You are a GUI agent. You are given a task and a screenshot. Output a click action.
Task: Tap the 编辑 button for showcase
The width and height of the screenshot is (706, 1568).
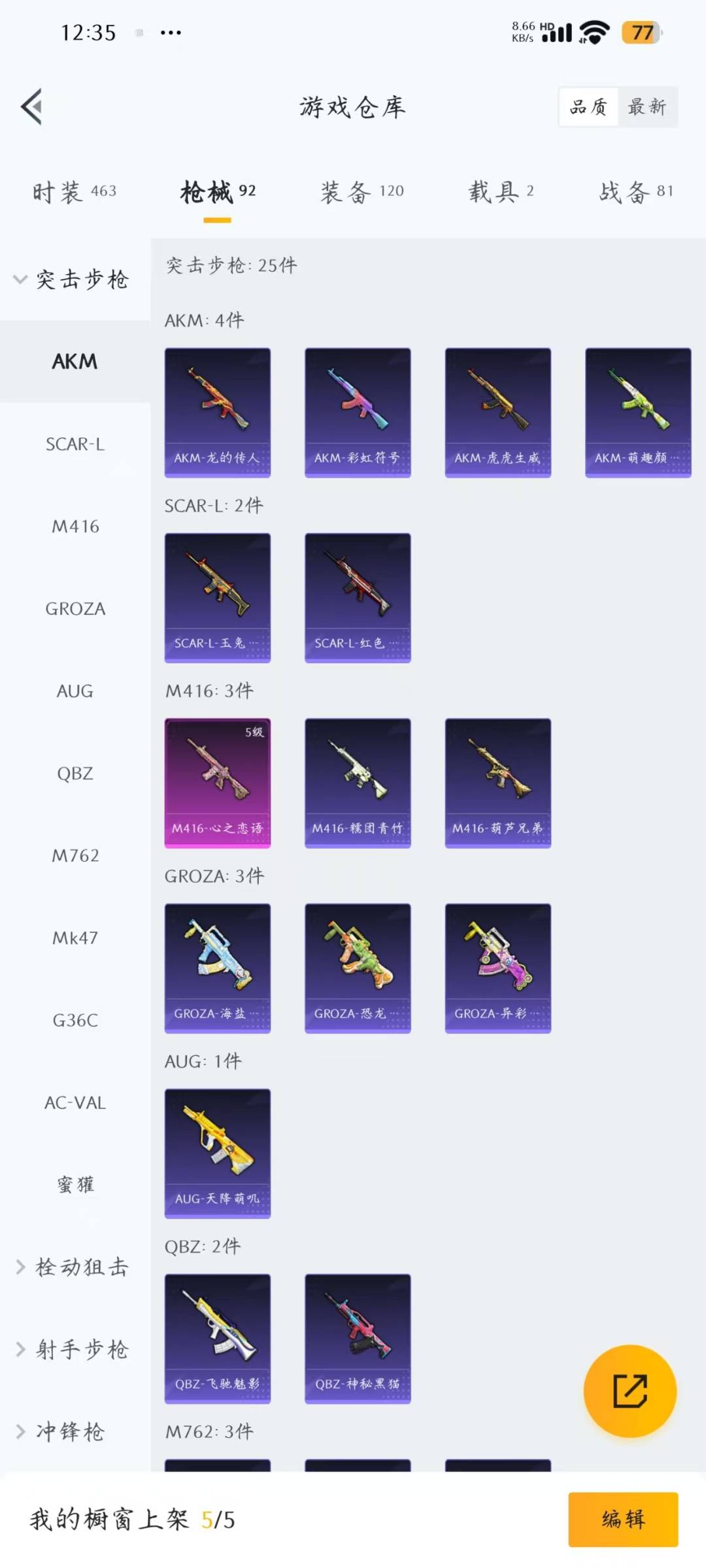pyautogui.click(x=623, y=1519)
